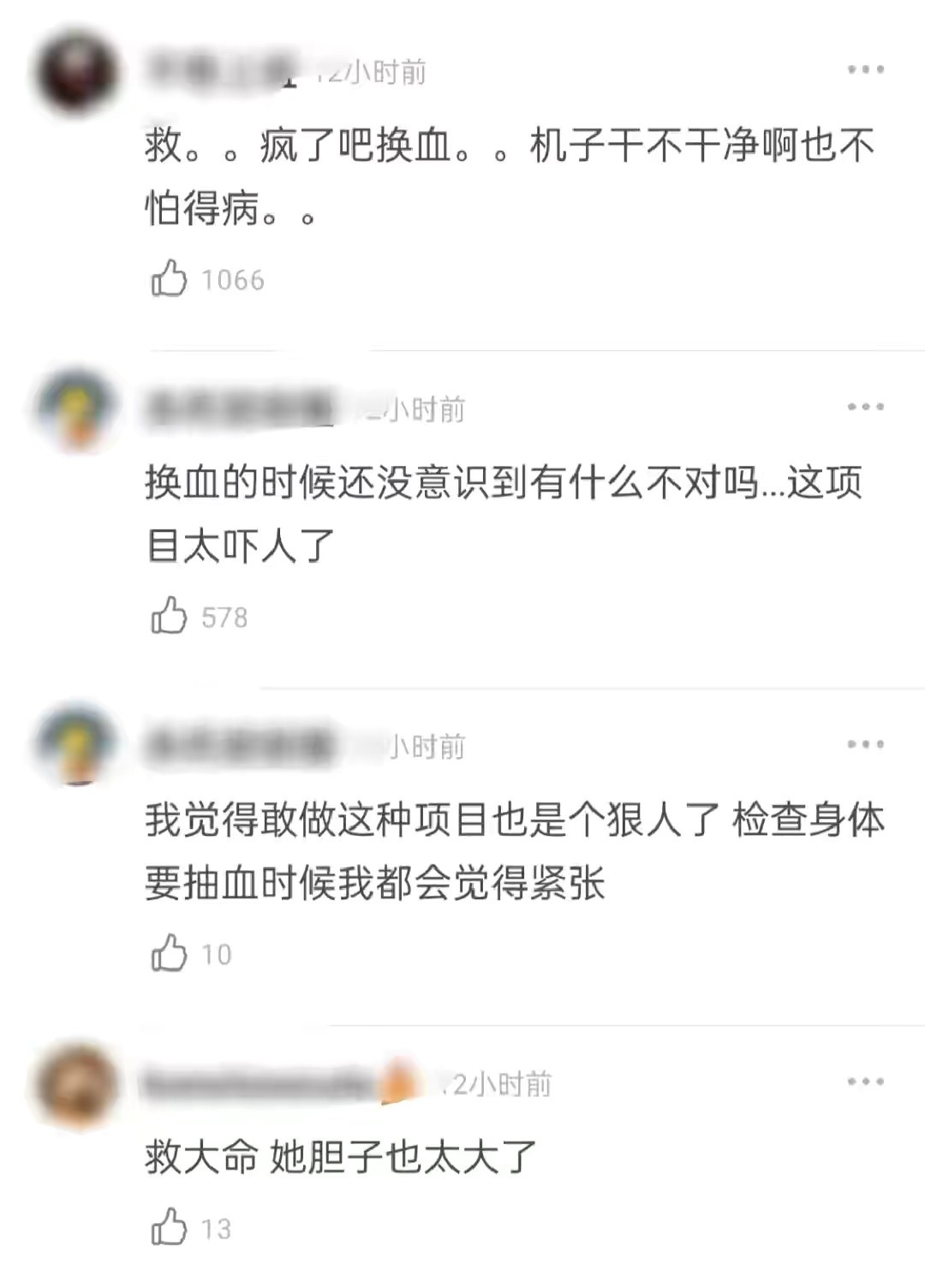Open more options for the '疯了吧换血' comment
The width and height of the screenshot is (925, 1288).
(x=865, y=69)
